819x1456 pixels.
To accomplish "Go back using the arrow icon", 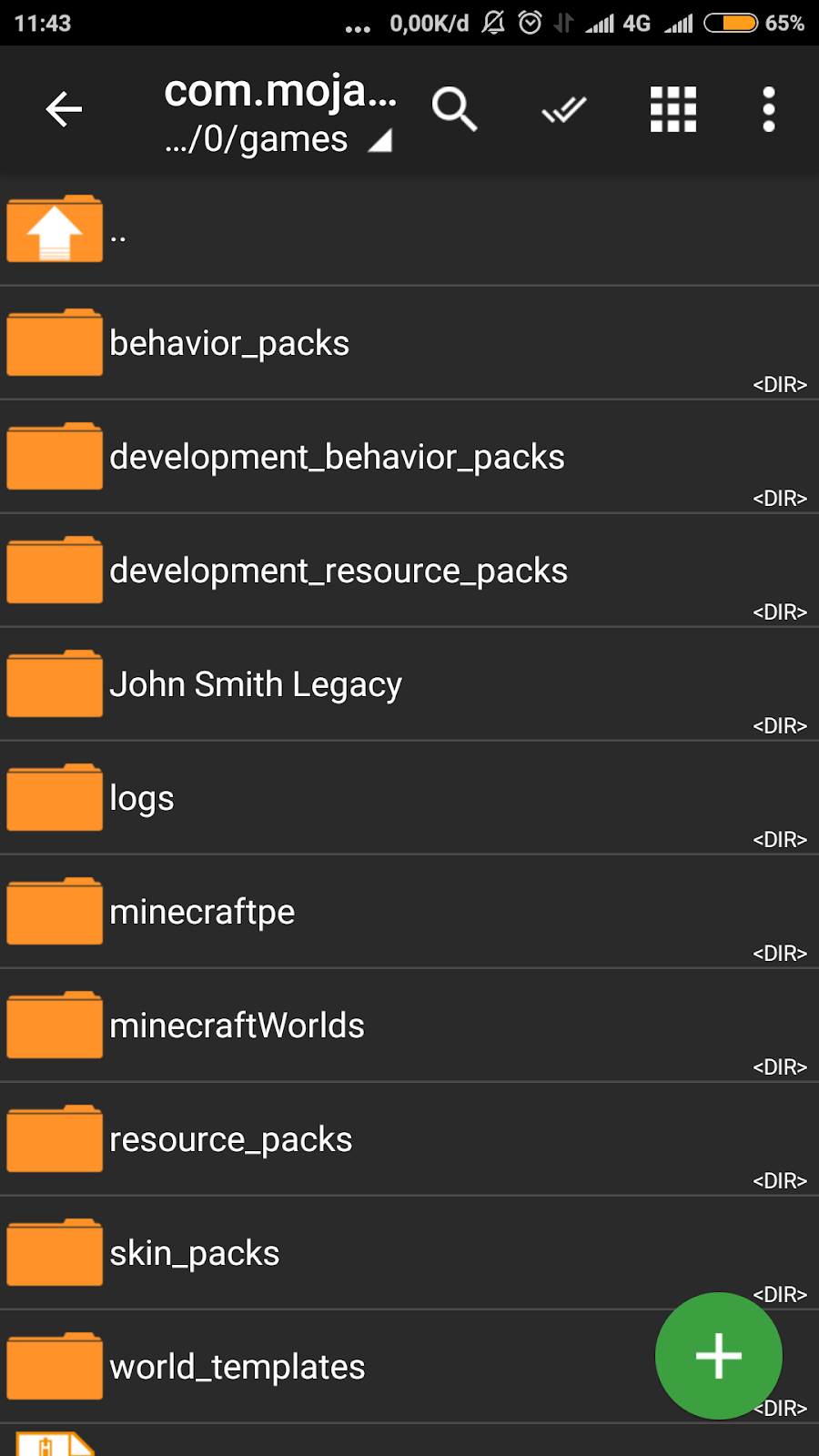I will 64,110.
